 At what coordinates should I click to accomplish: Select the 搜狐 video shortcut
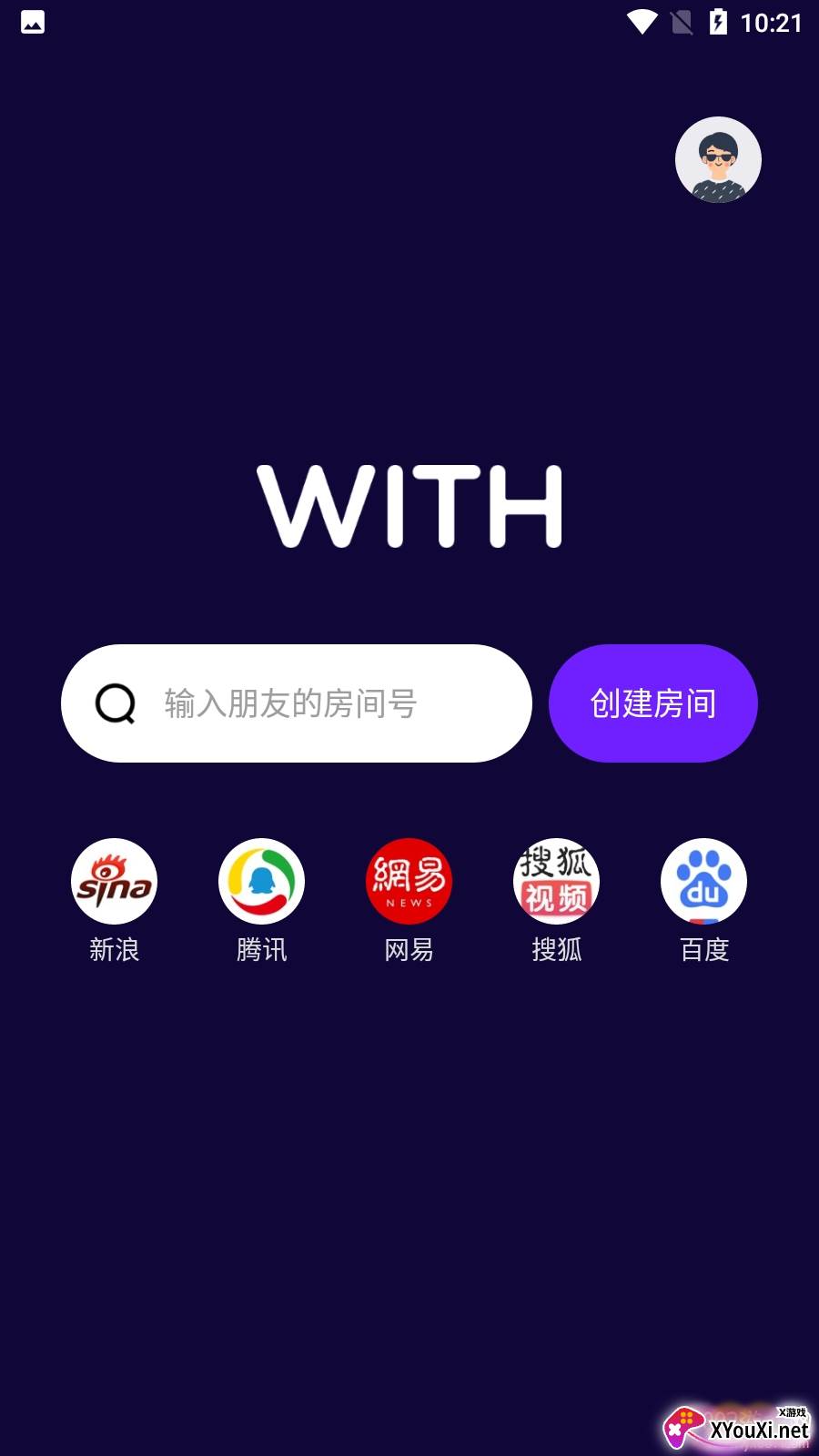556,882
